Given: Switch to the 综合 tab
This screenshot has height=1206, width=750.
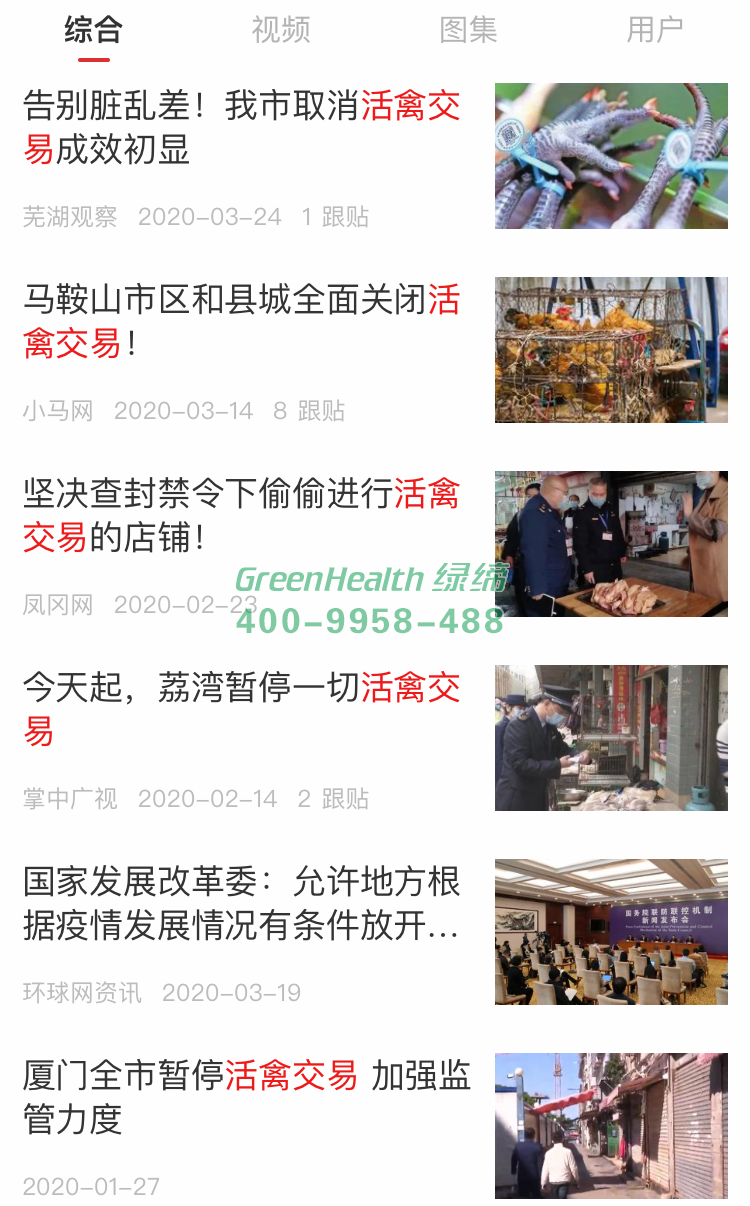Looking at the screenshot, I should click(x=93, y=30).
